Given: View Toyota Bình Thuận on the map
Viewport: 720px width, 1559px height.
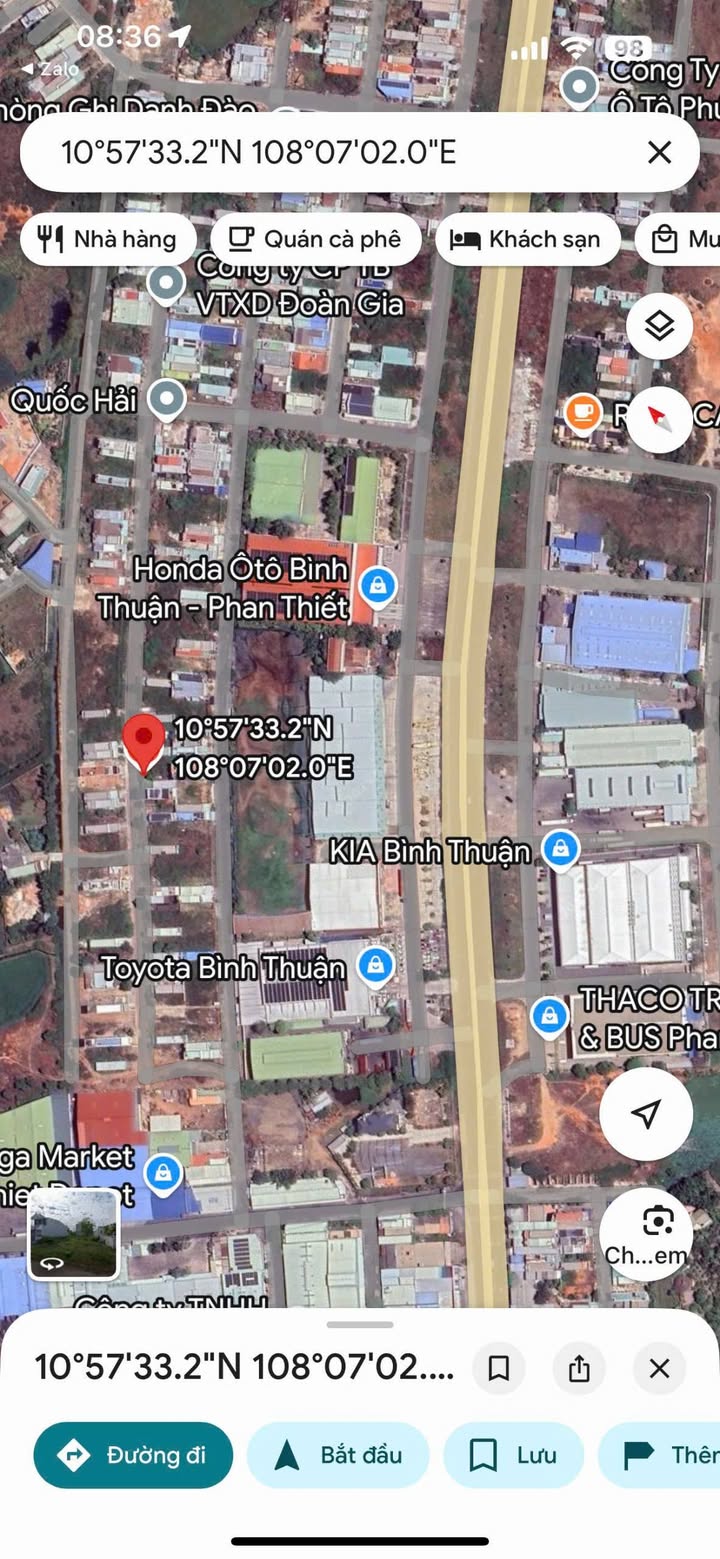Looking at the screenshot, I should tap(375, 966).
